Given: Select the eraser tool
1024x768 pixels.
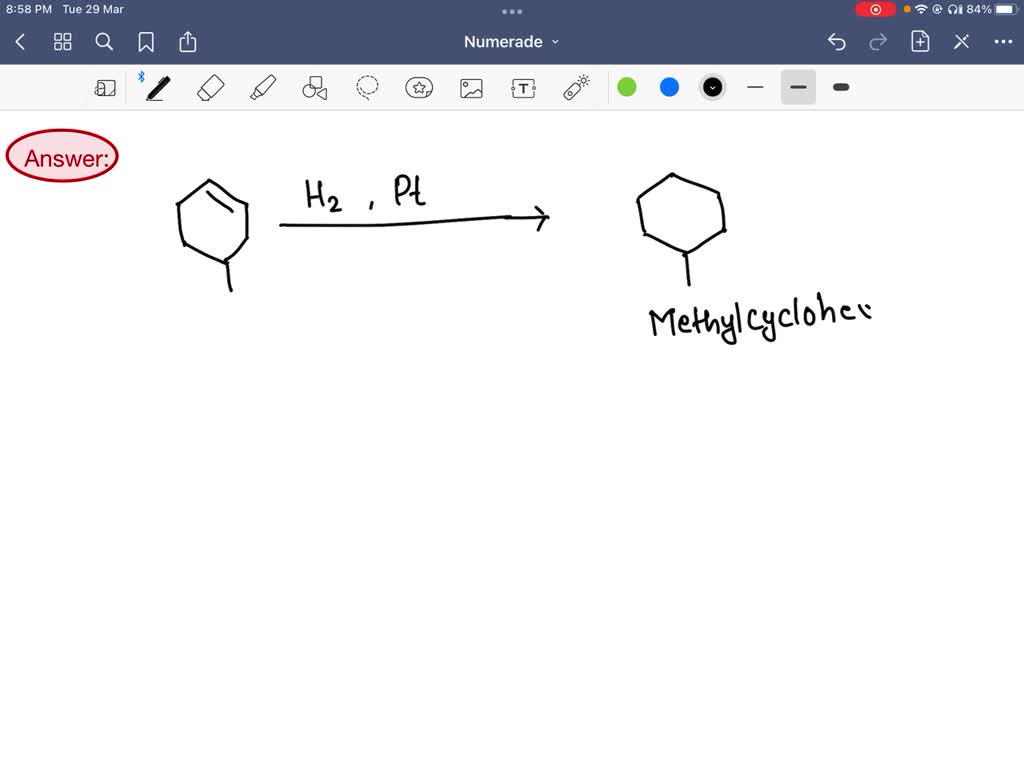Looking at the screenshot, I should [211, 88].
